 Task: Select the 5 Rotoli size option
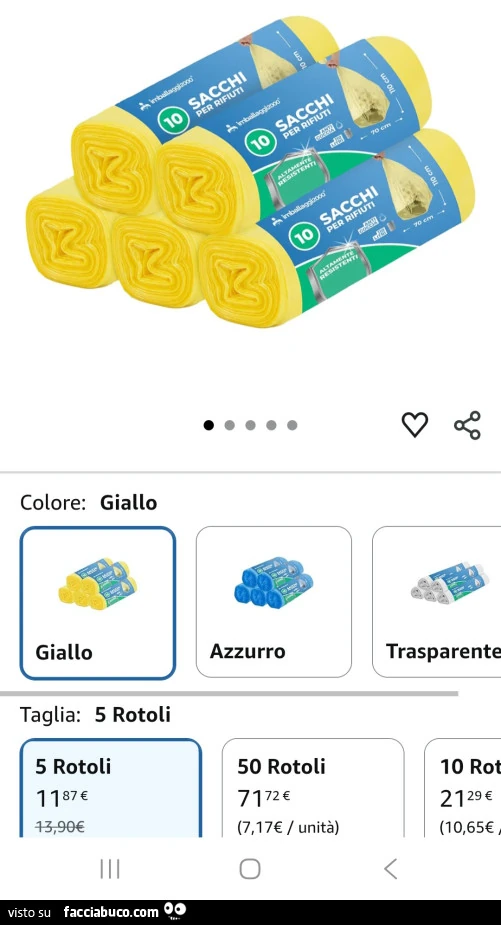coord(111,788)
